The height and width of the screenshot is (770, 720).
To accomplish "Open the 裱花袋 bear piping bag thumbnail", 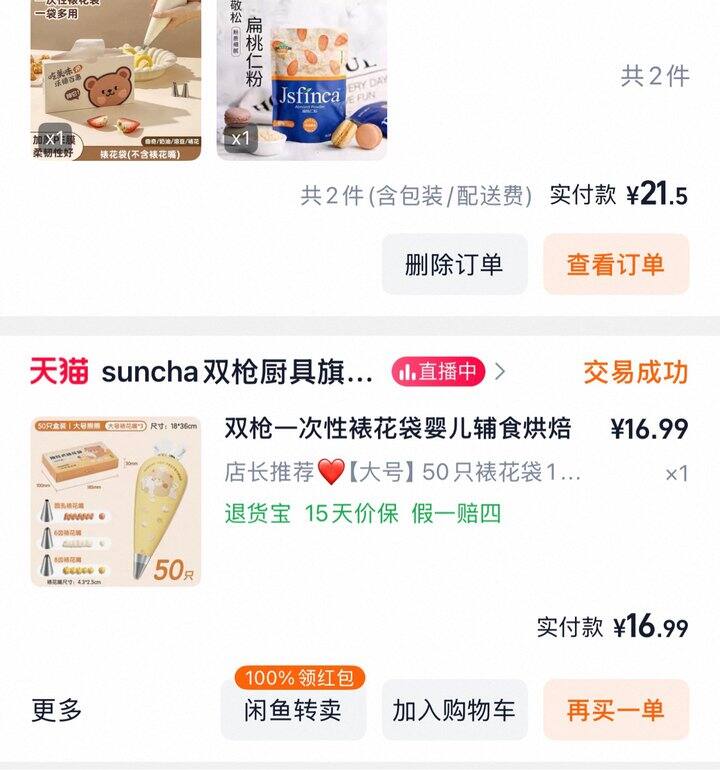I will [x=115, y=80].
